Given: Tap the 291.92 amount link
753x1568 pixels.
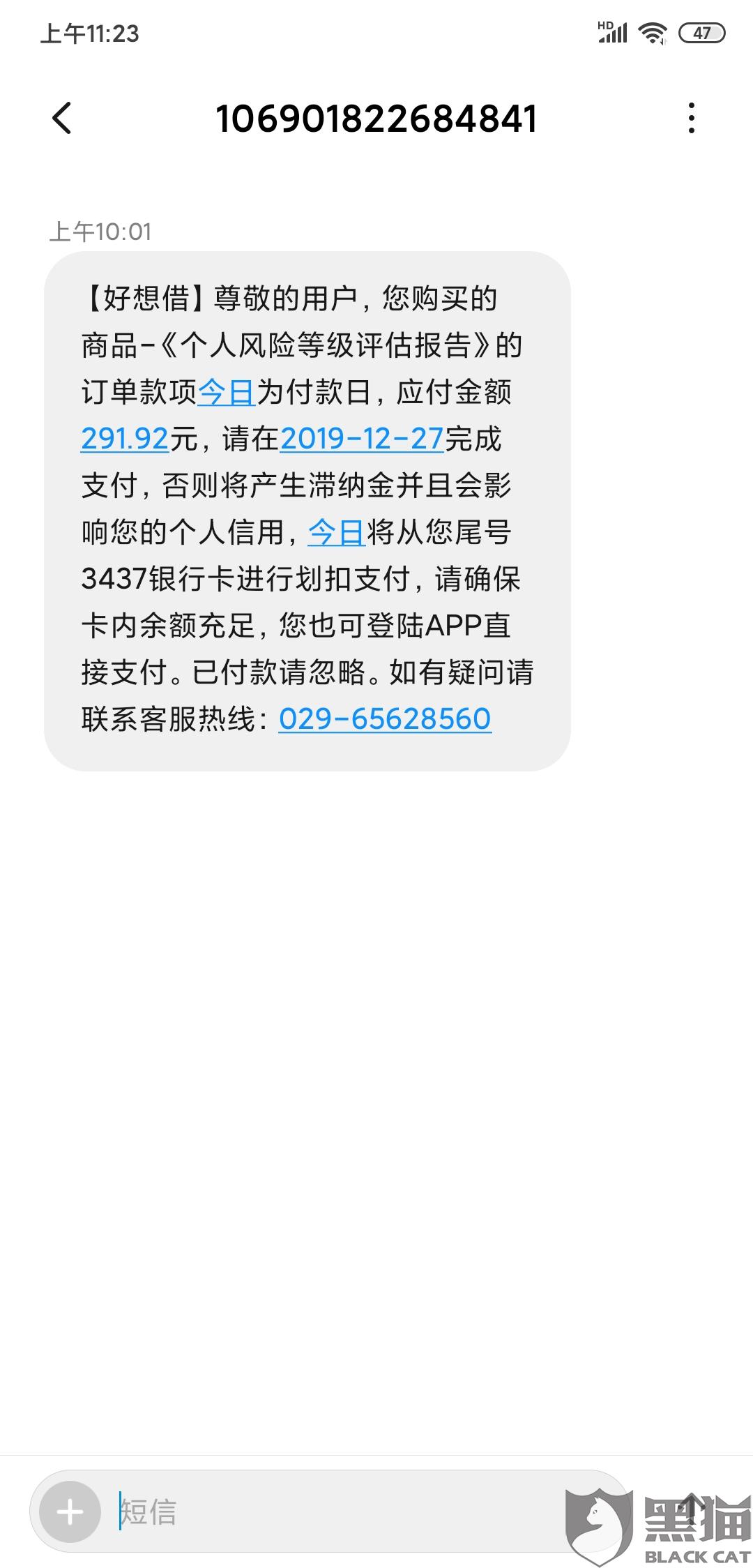Looking at the screenshot, I should click(x=125, y=439).
